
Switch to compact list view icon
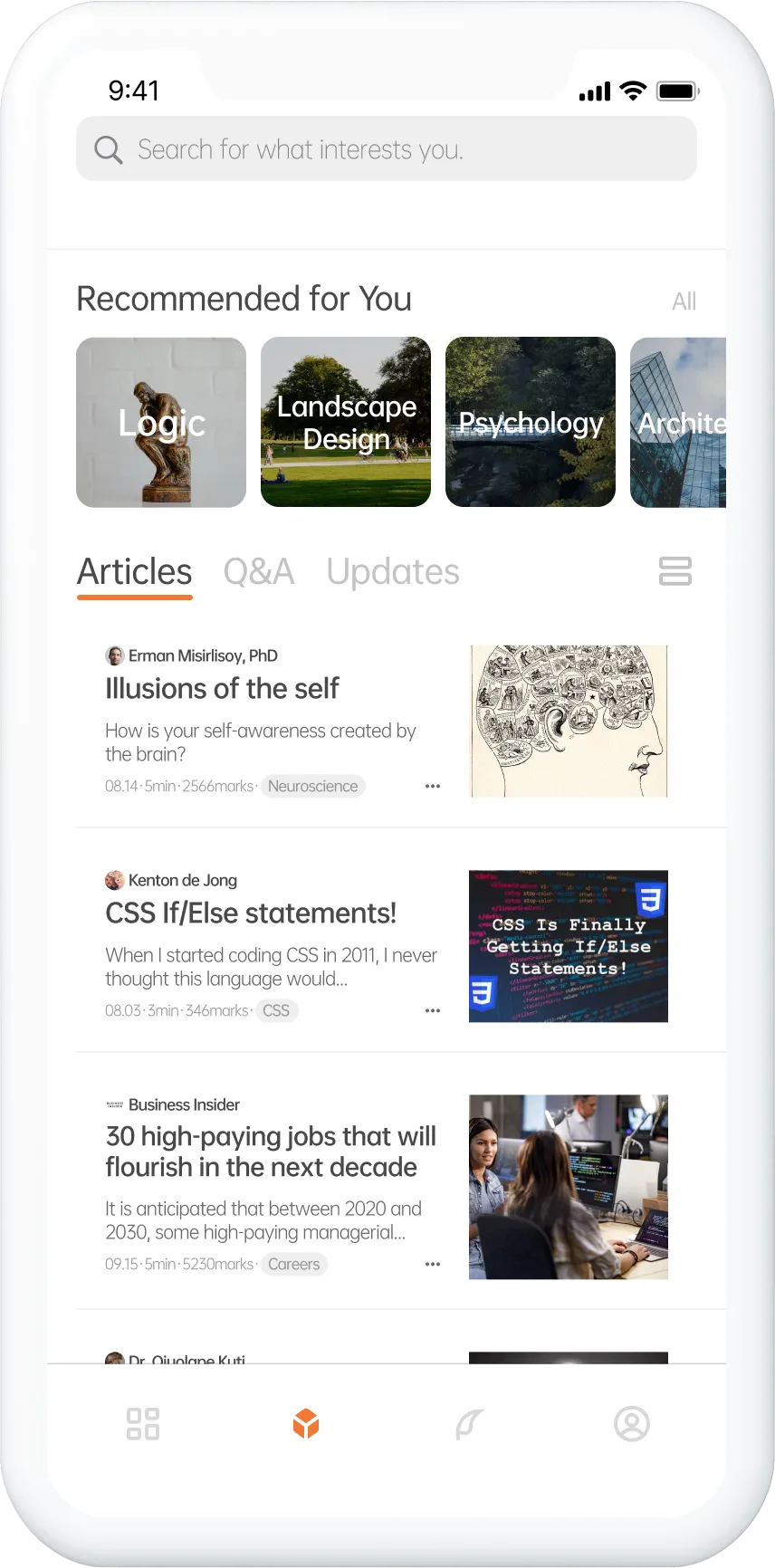[675, 570]
